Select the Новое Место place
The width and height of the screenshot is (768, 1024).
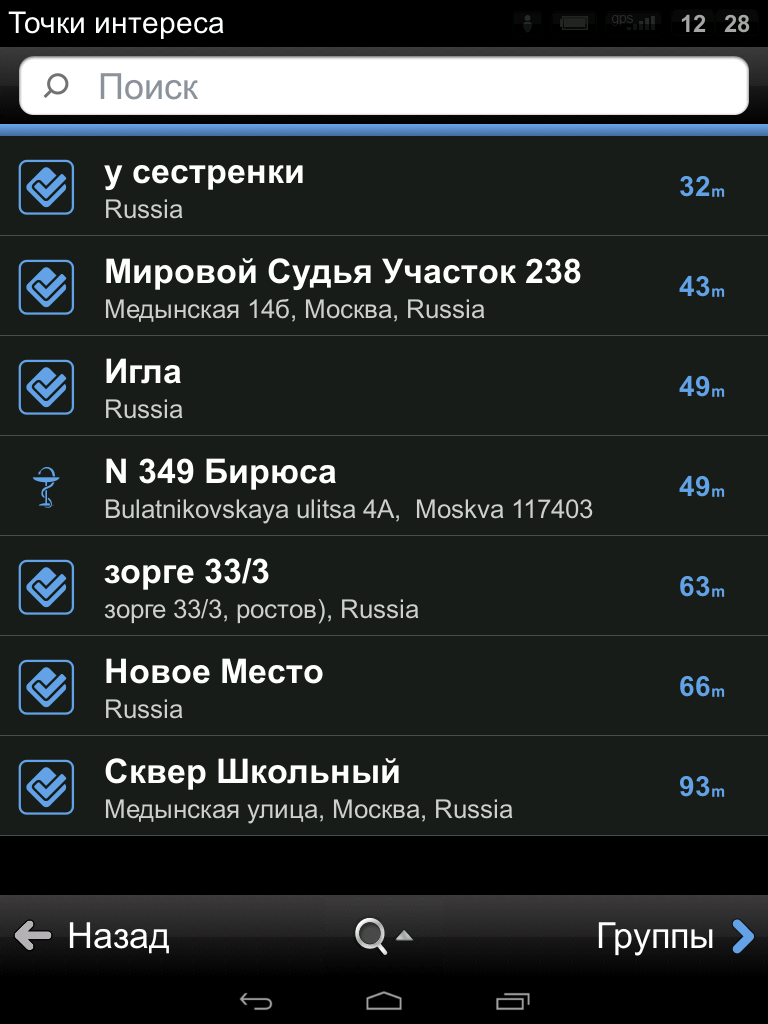384,687
